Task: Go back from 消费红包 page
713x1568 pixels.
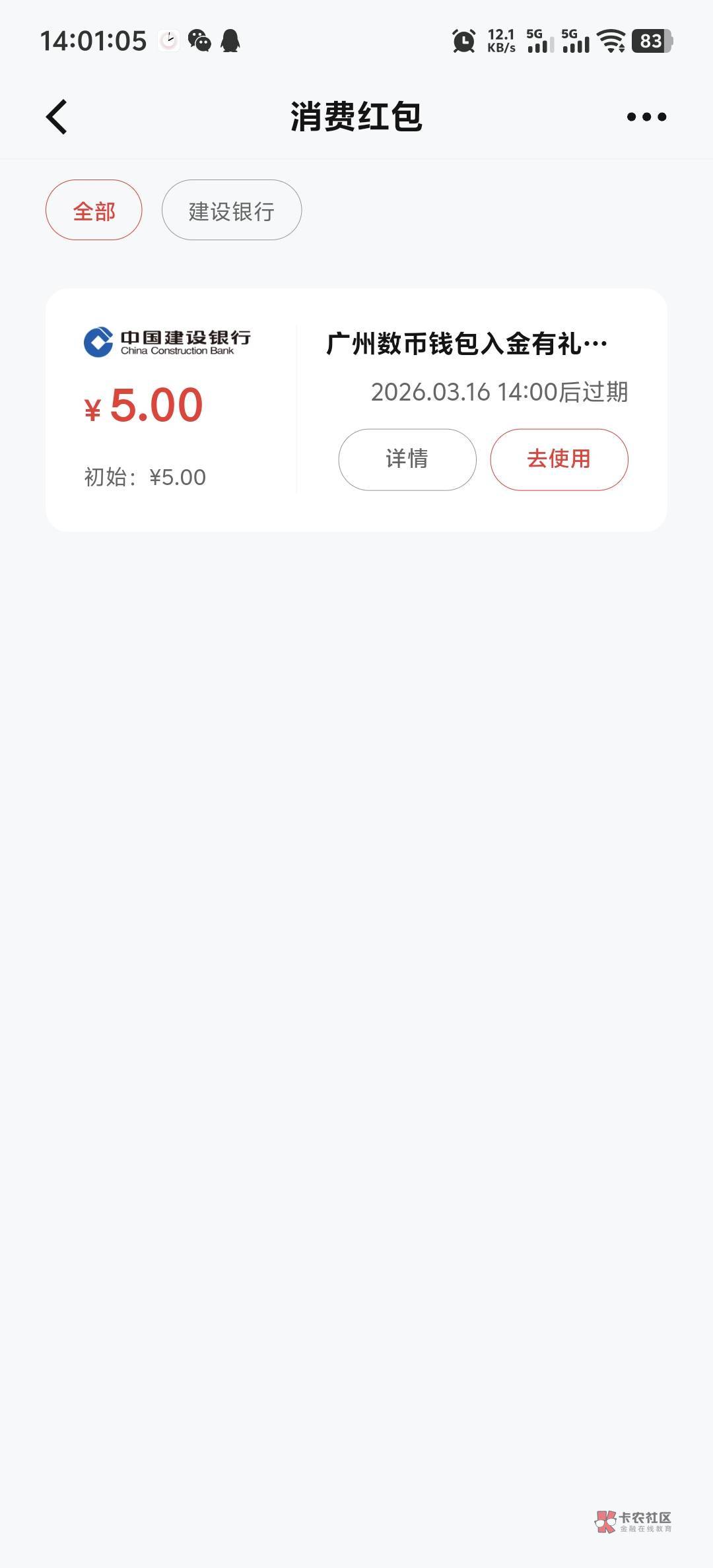Action: coord(57,117)
